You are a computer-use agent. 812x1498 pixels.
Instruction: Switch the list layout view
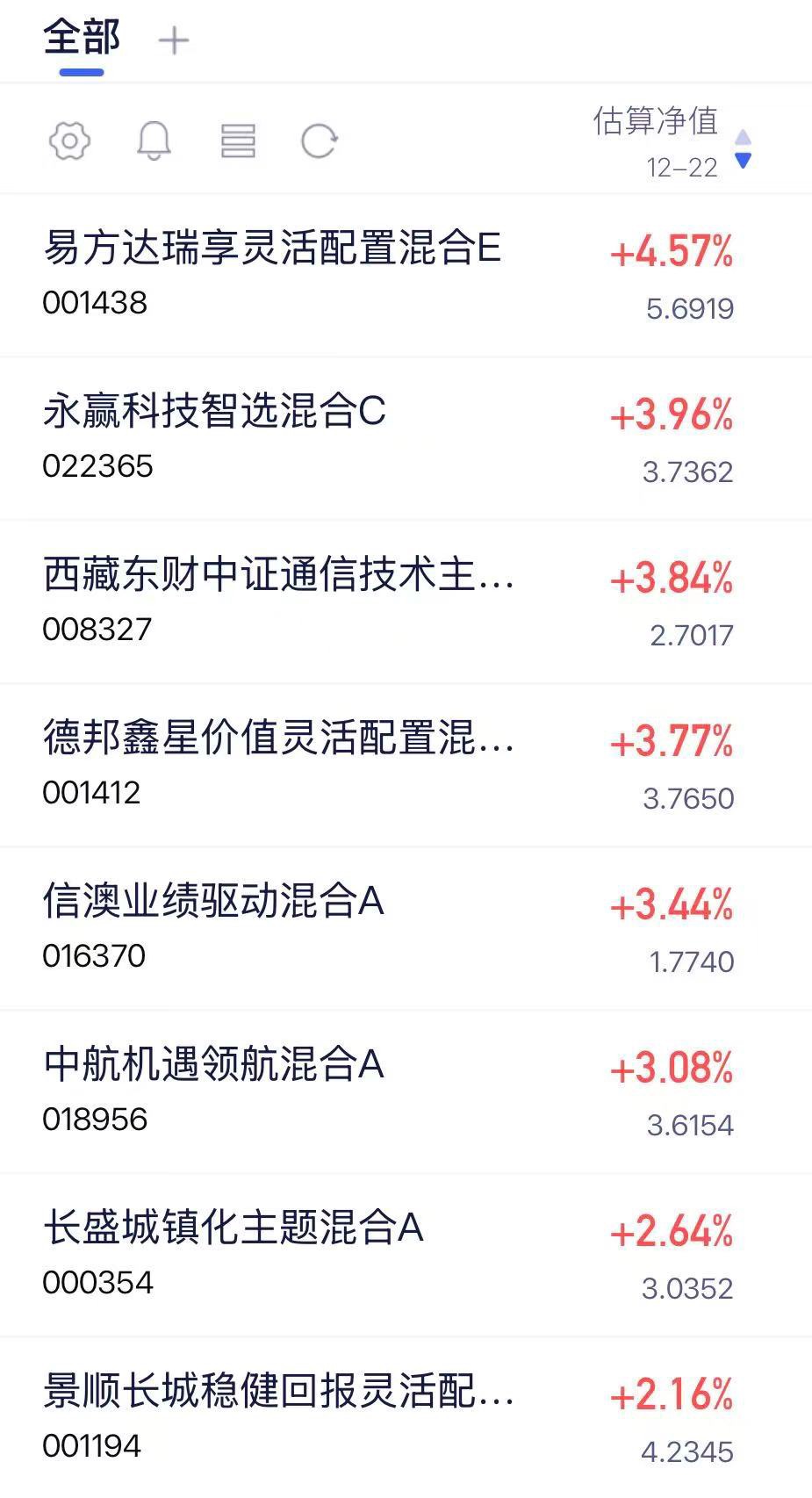click(238, 140)
